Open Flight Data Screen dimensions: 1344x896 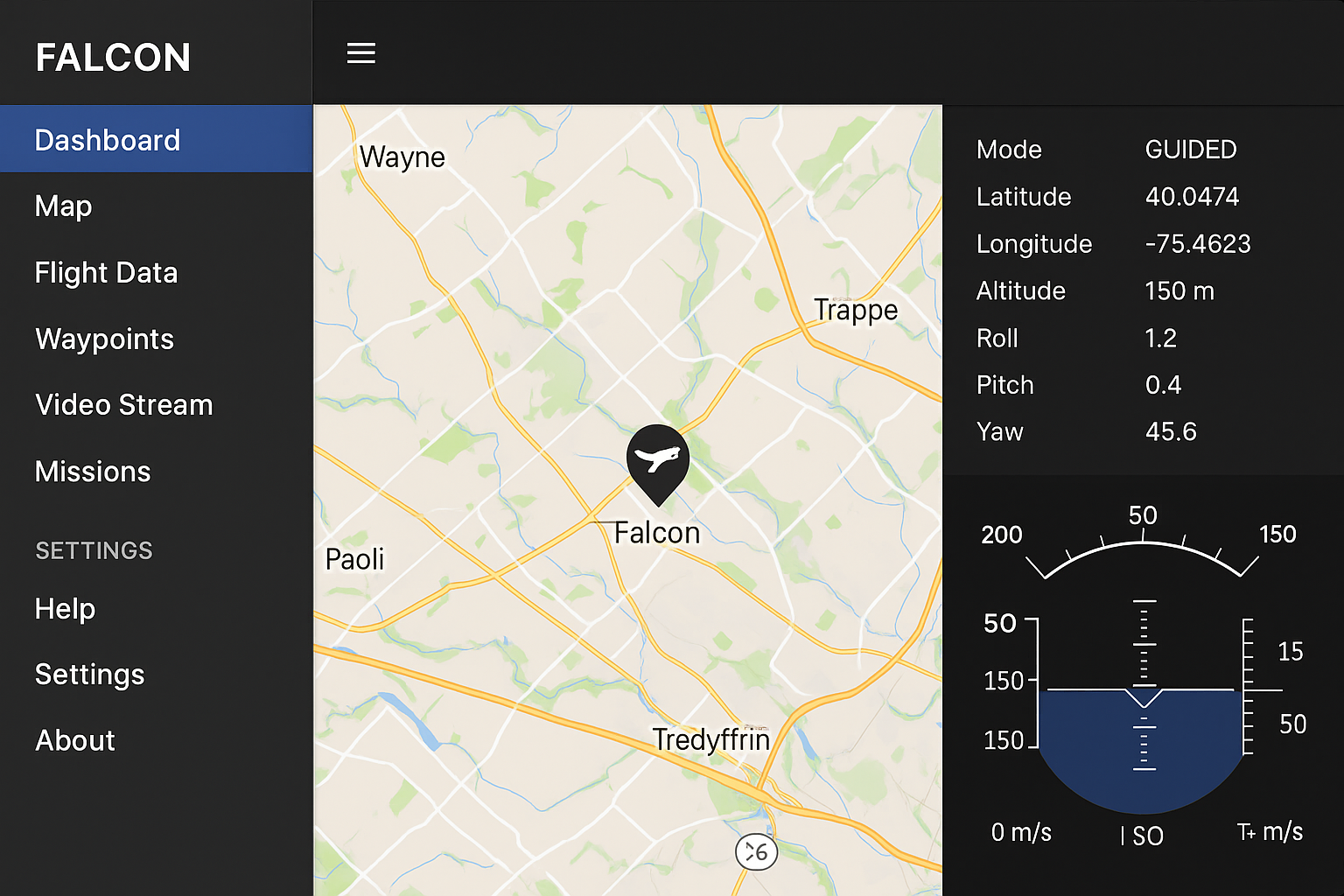coord(106,273)
